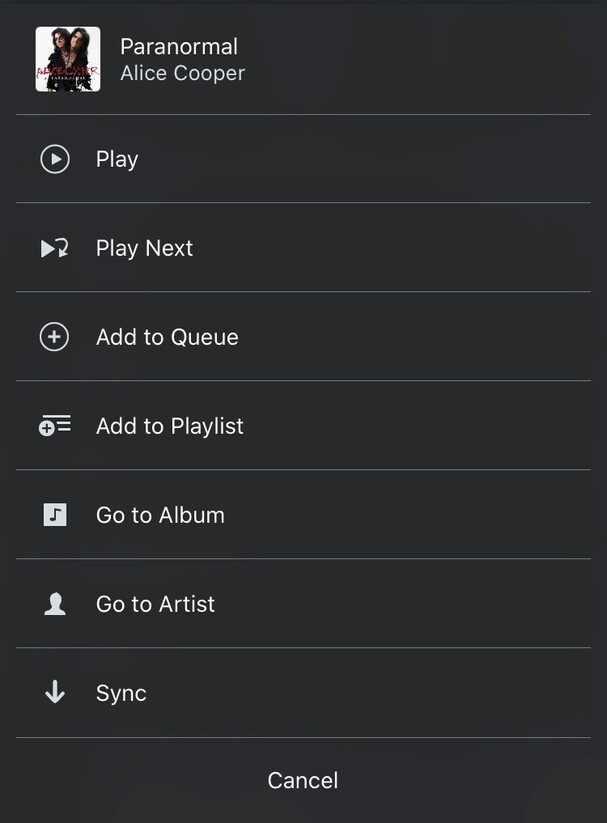Go to Artist Alice Cooper
The width and height of the screenshot is (607, 823).
155,604
